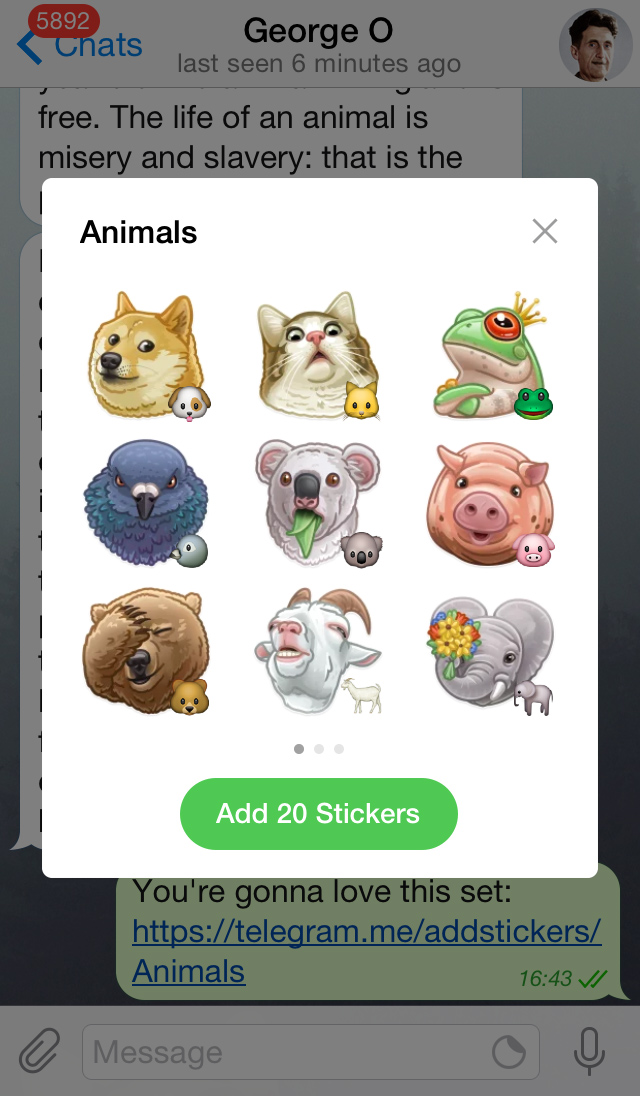Open George O's profile picture
Viewport: 640px width, 1096px height.
click(x=595, y=45)
